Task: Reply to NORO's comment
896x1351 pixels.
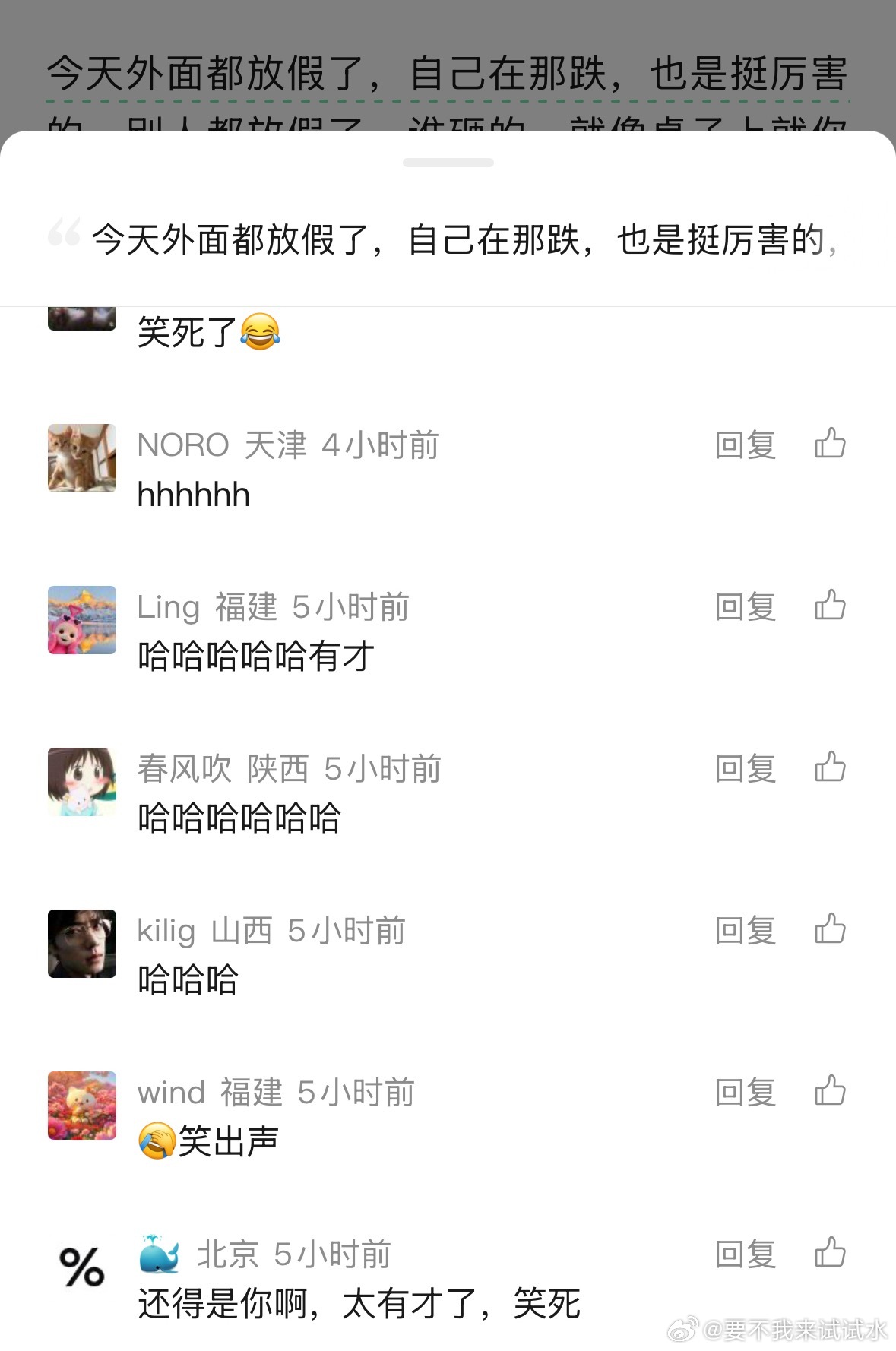Action: (746, 445)
